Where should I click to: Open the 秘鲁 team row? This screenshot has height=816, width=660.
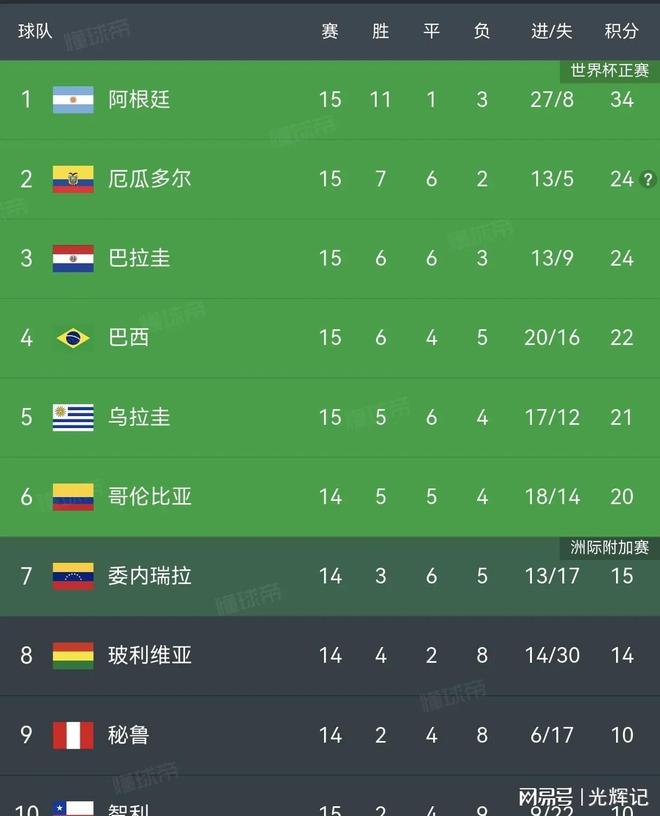pos(129,735)
